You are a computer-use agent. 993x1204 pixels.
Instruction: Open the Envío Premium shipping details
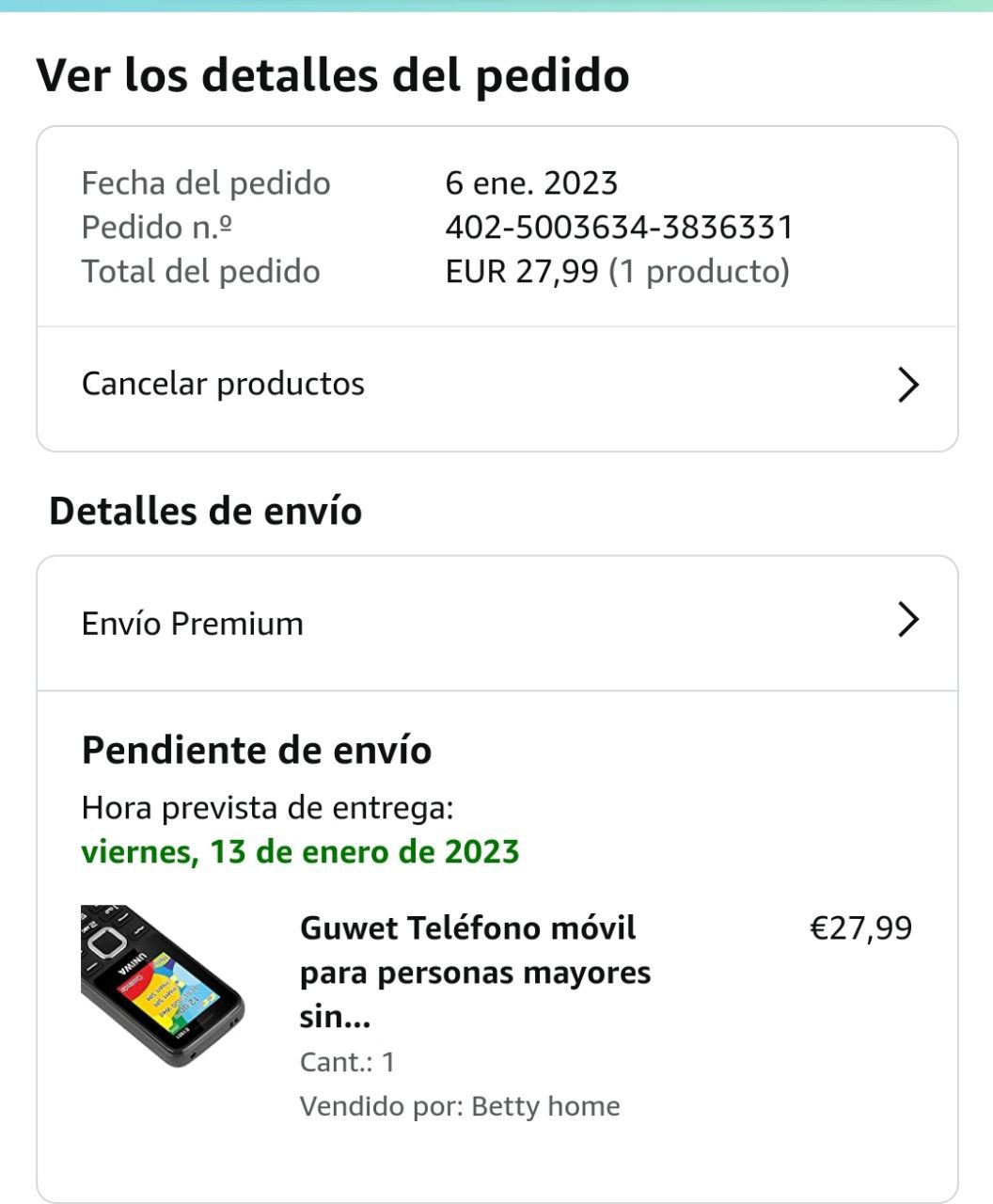496,623
